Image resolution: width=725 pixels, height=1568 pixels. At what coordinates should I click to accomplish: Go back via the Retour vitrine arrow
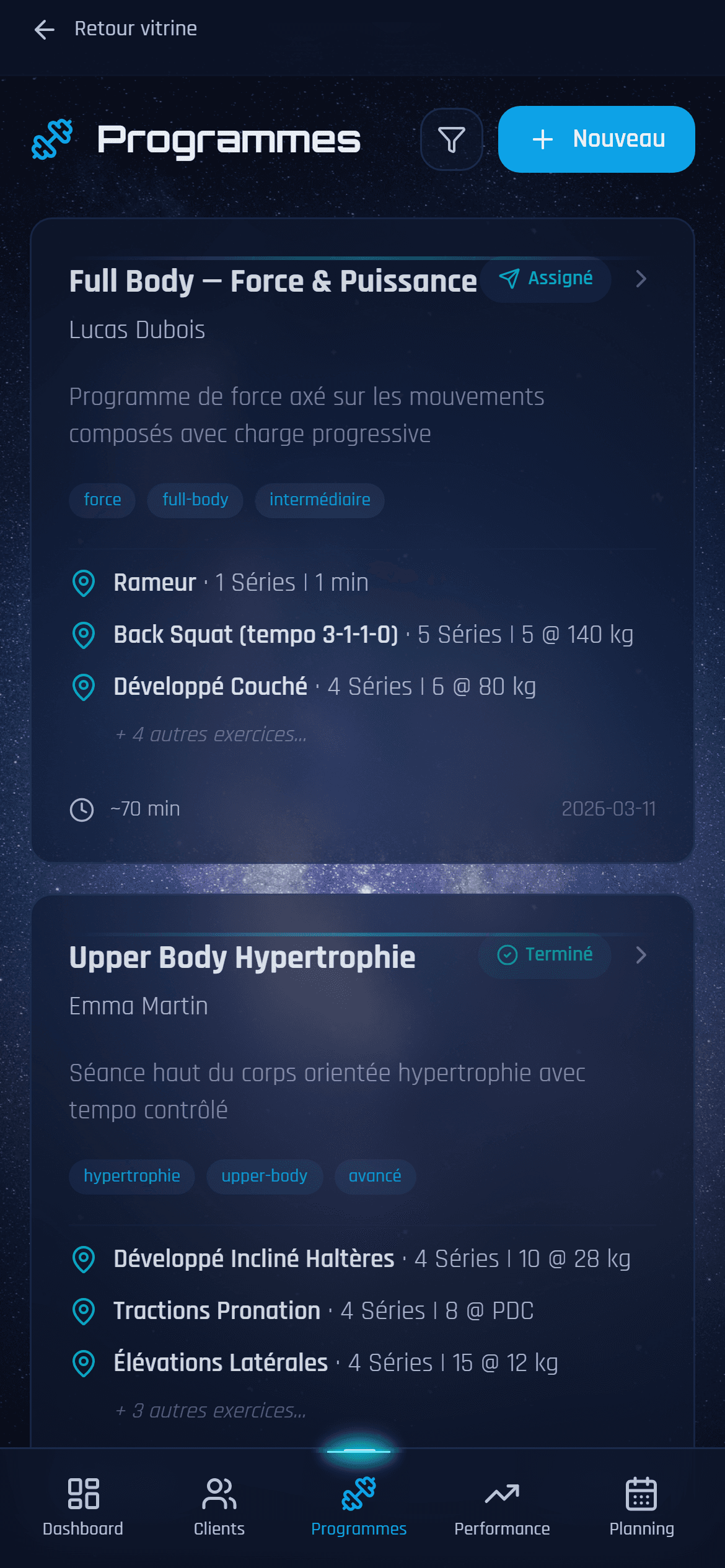pyautogui.click(x=45, y=29)
